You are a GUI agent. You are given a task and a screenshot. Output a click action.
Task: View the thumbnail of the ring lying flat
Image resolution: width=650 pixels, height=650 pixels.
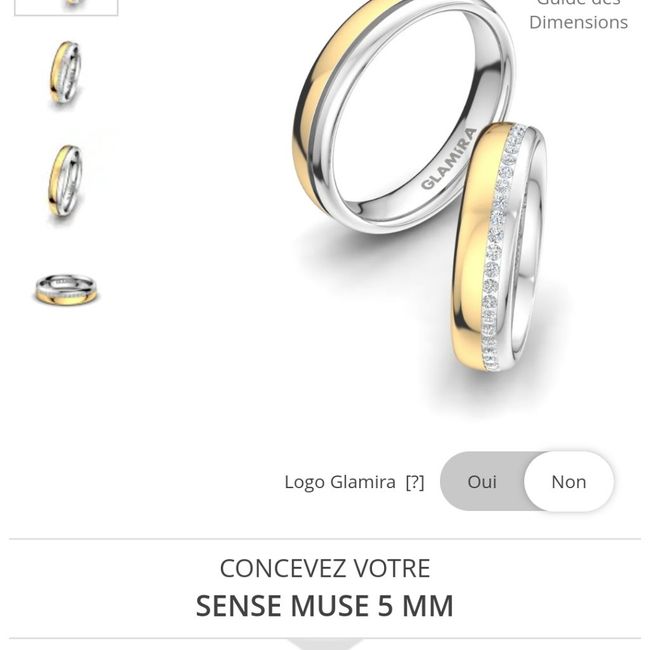click(66, 289)
